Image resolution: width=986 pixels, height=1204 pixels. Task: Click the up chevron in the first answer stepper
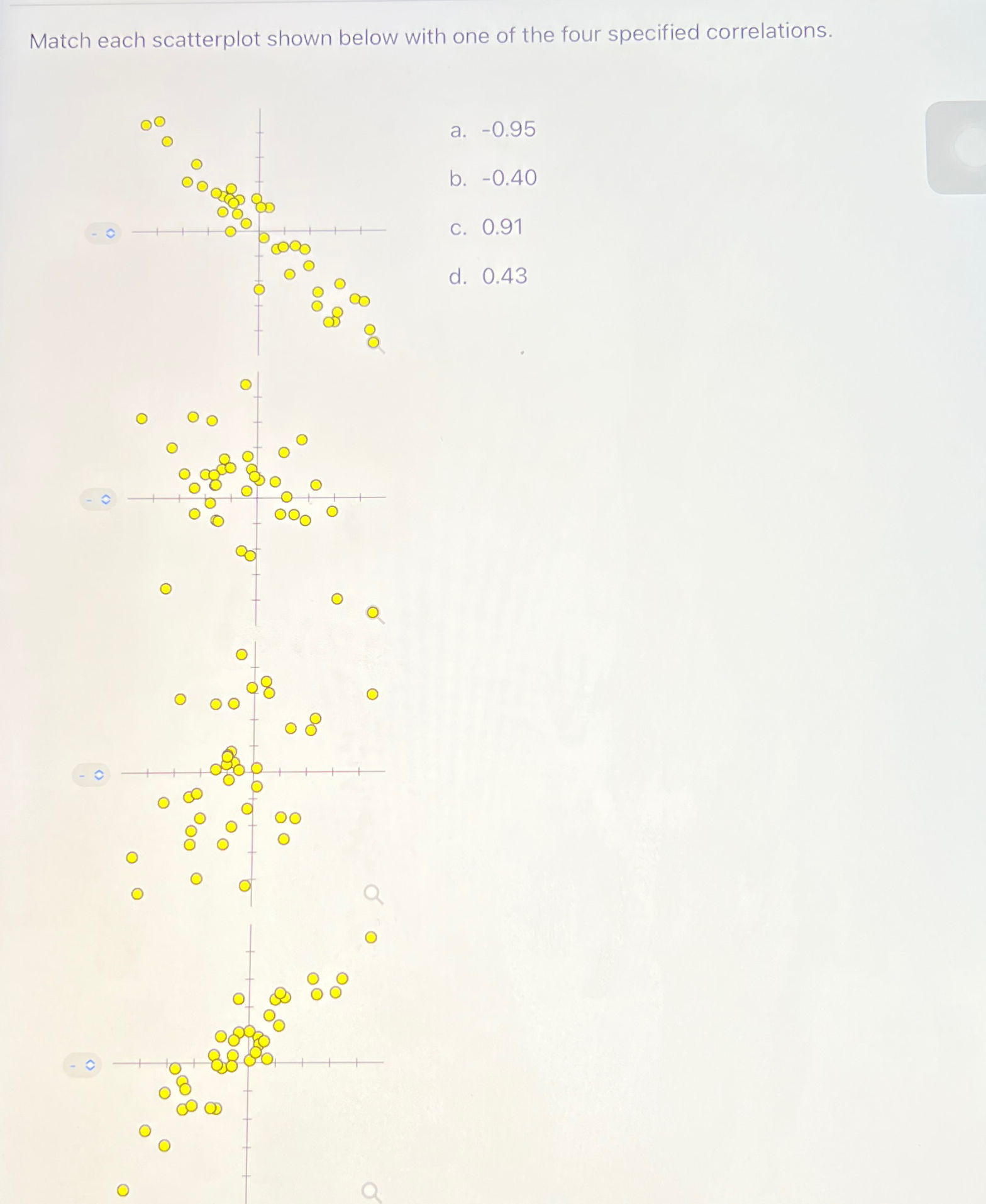(111, 230)
